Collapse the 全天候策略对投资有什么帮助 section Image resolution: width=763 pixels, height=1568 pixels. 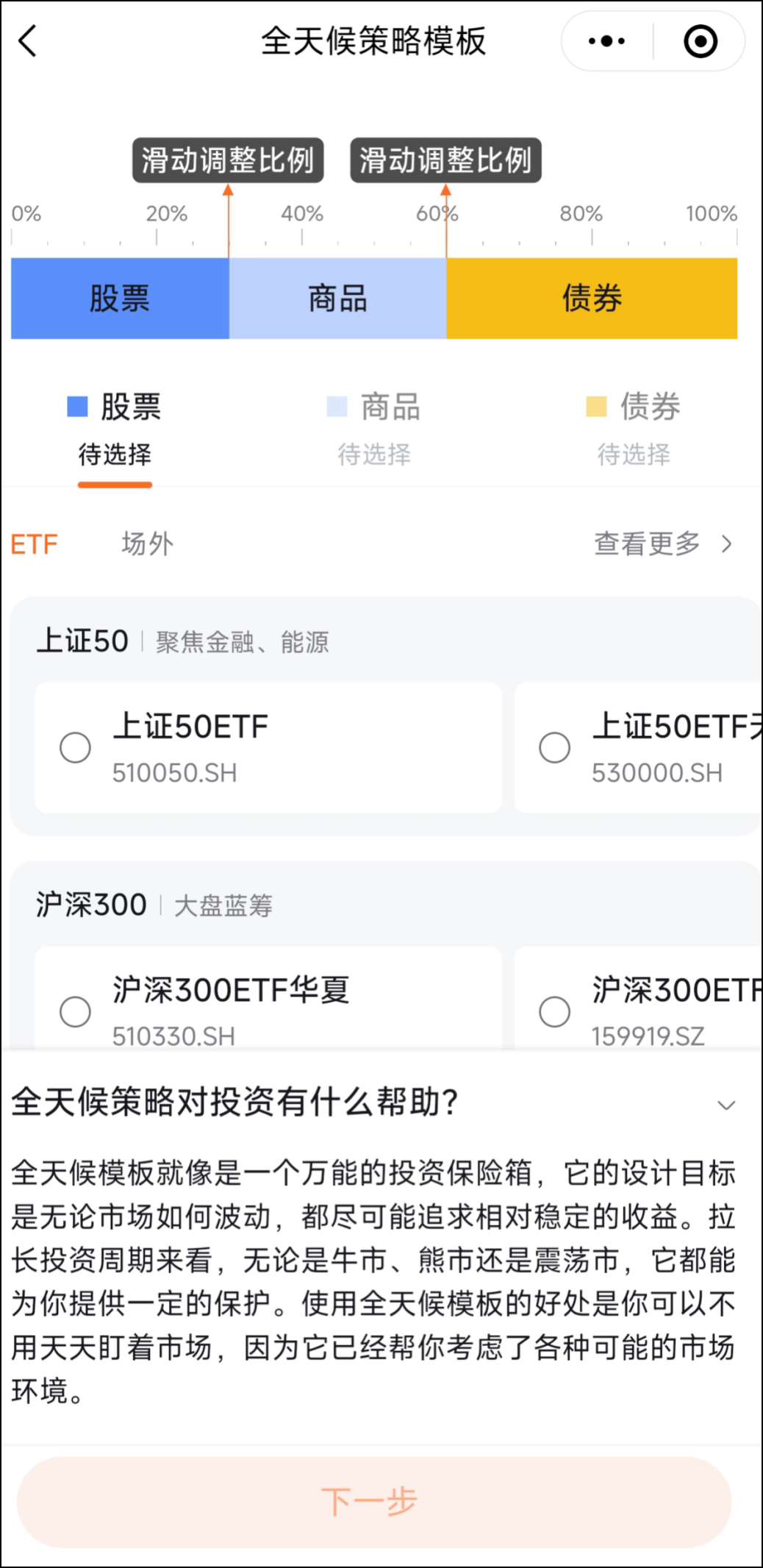(x=726, y=1105)
